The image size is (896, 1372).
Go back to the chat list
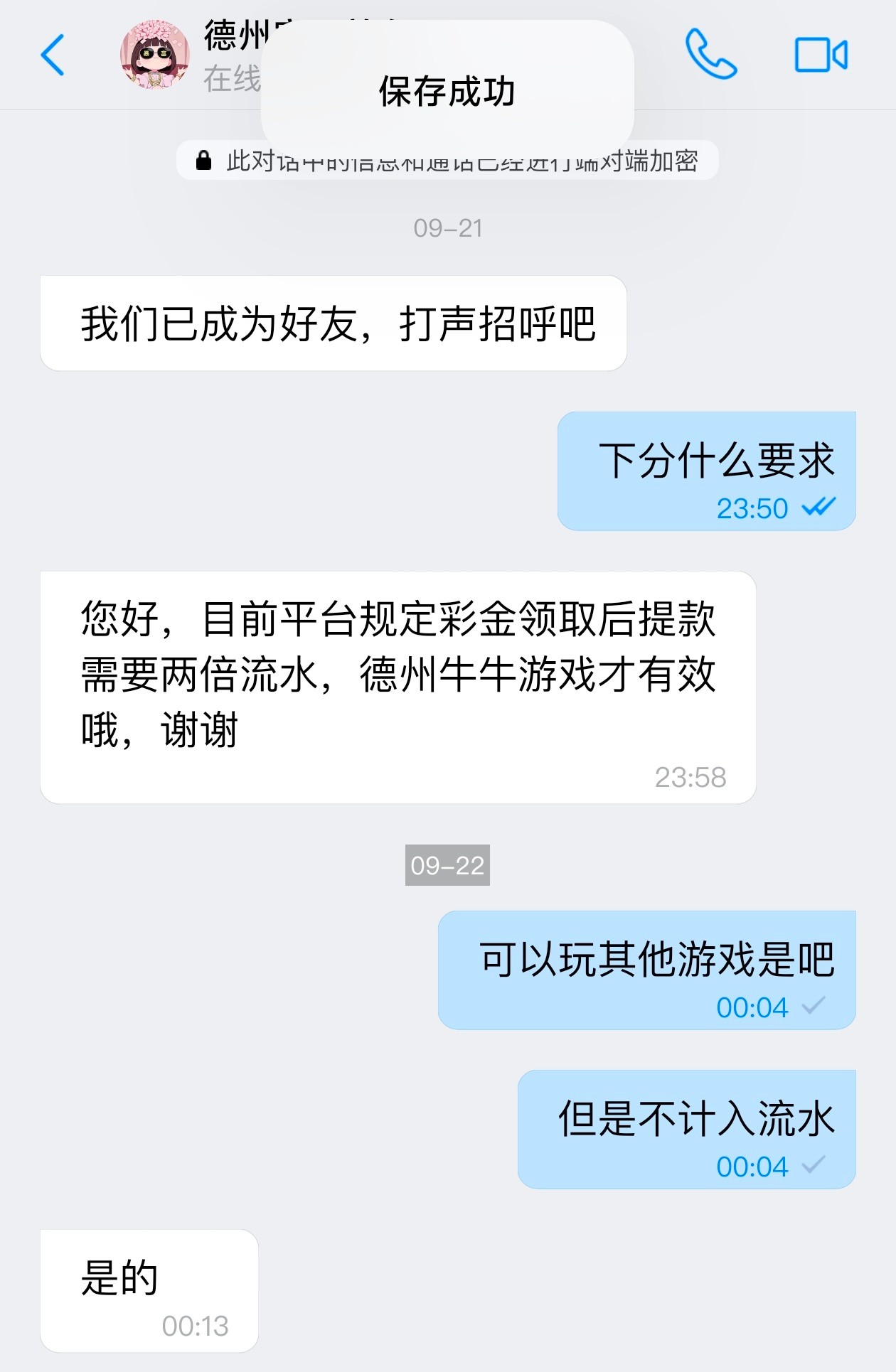click(x=53, y=55)
